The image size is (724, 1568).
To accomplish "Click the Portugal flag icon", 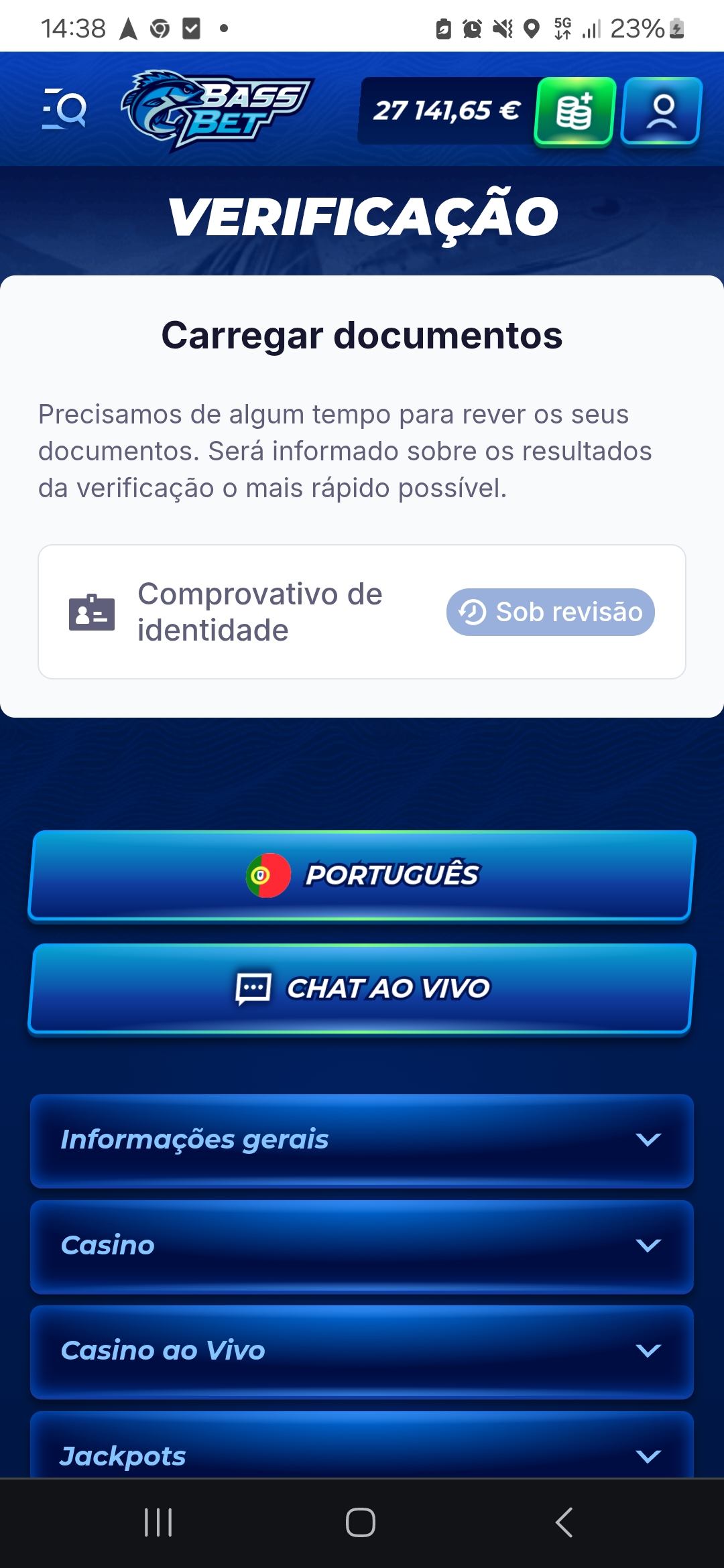I will (x=264, y=873).
